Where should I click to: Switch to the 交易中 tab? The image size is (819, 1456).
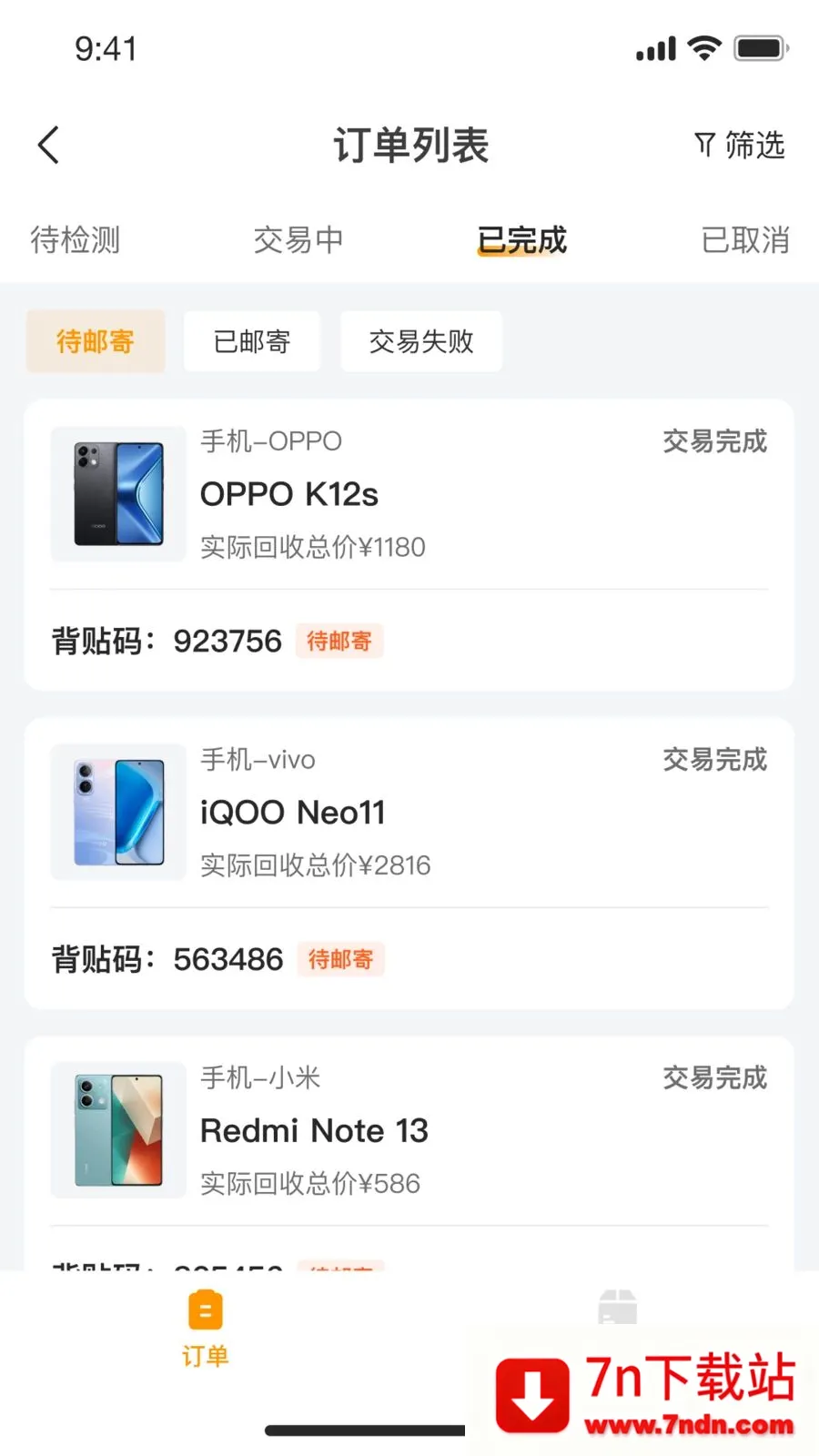(299, 240)
